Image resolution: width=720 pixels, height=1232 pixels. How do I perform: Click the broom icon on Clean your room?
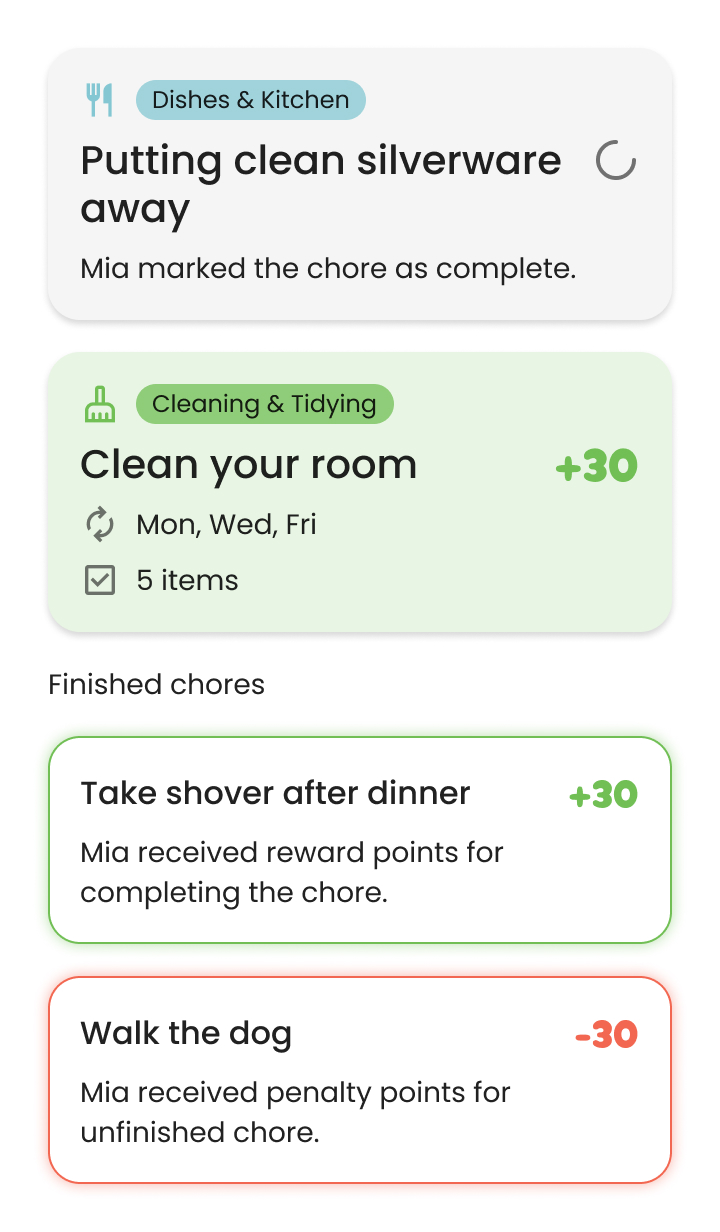pyautogui.click(x=99, y=404)
